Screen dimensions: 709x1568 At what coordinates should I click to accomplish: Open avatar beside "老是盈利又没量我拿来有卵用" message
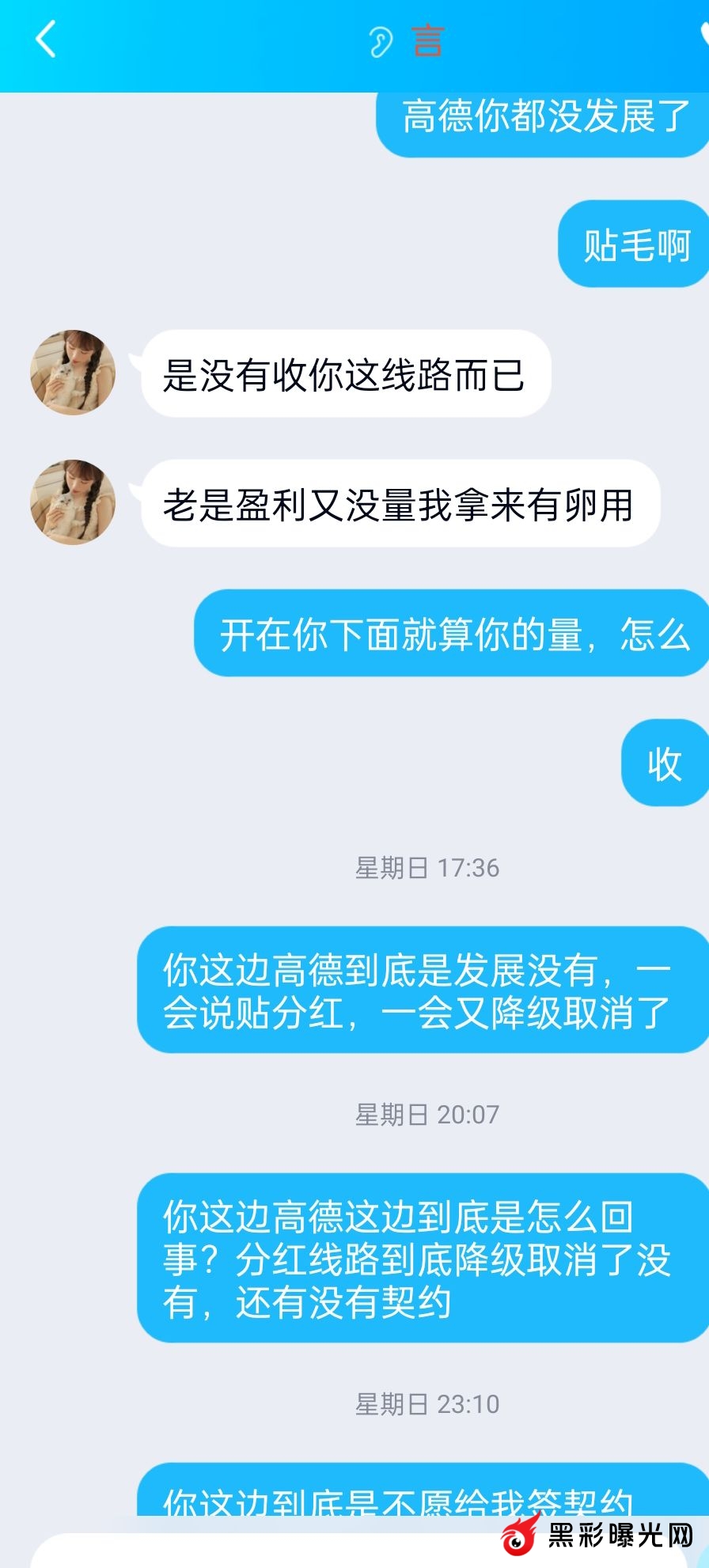point(73,502)
